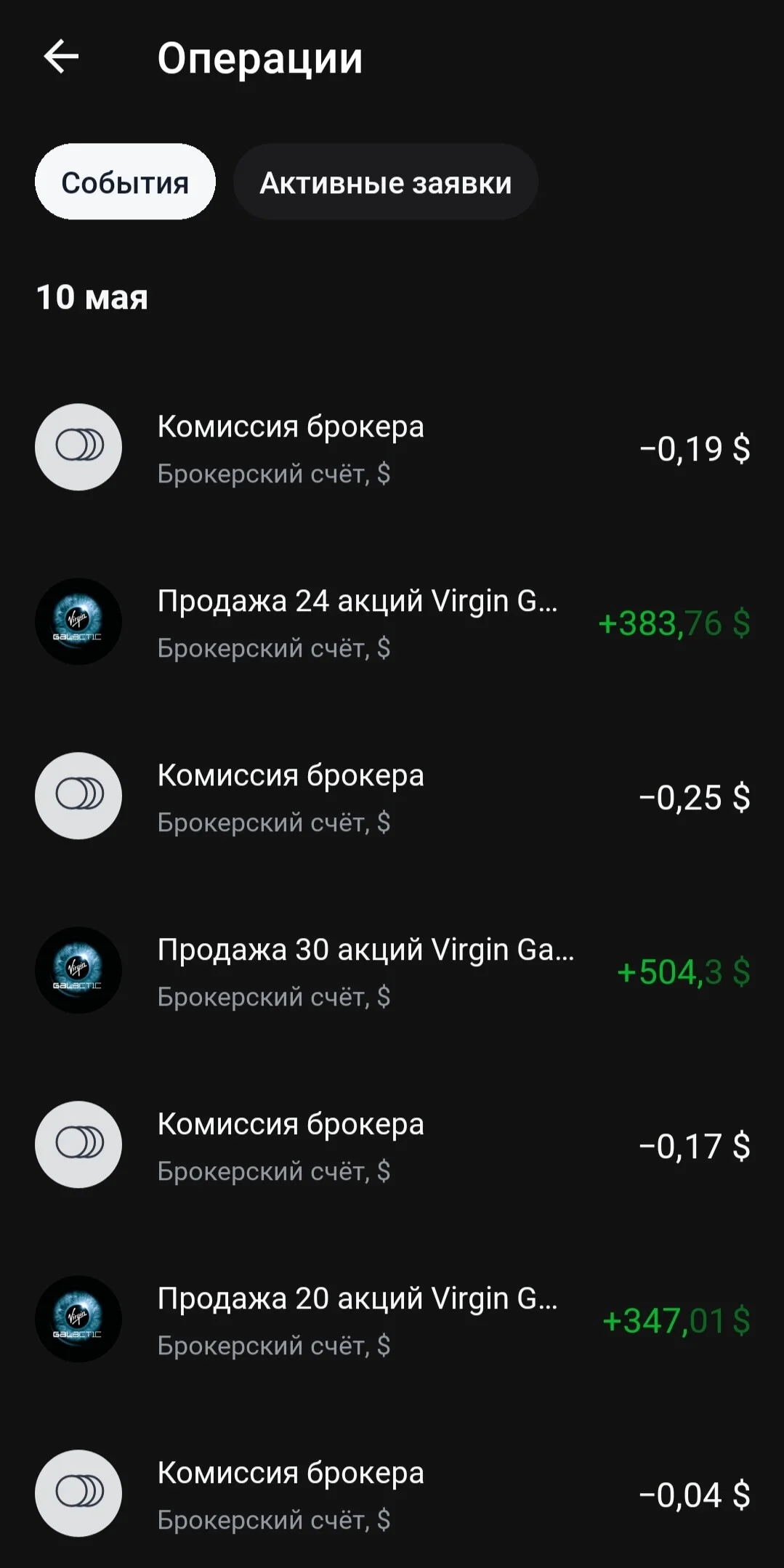This screenshot has height=1568, width=784.
Task: Open the broker commission of −0,19 $
Action: (x=392, y=448)
